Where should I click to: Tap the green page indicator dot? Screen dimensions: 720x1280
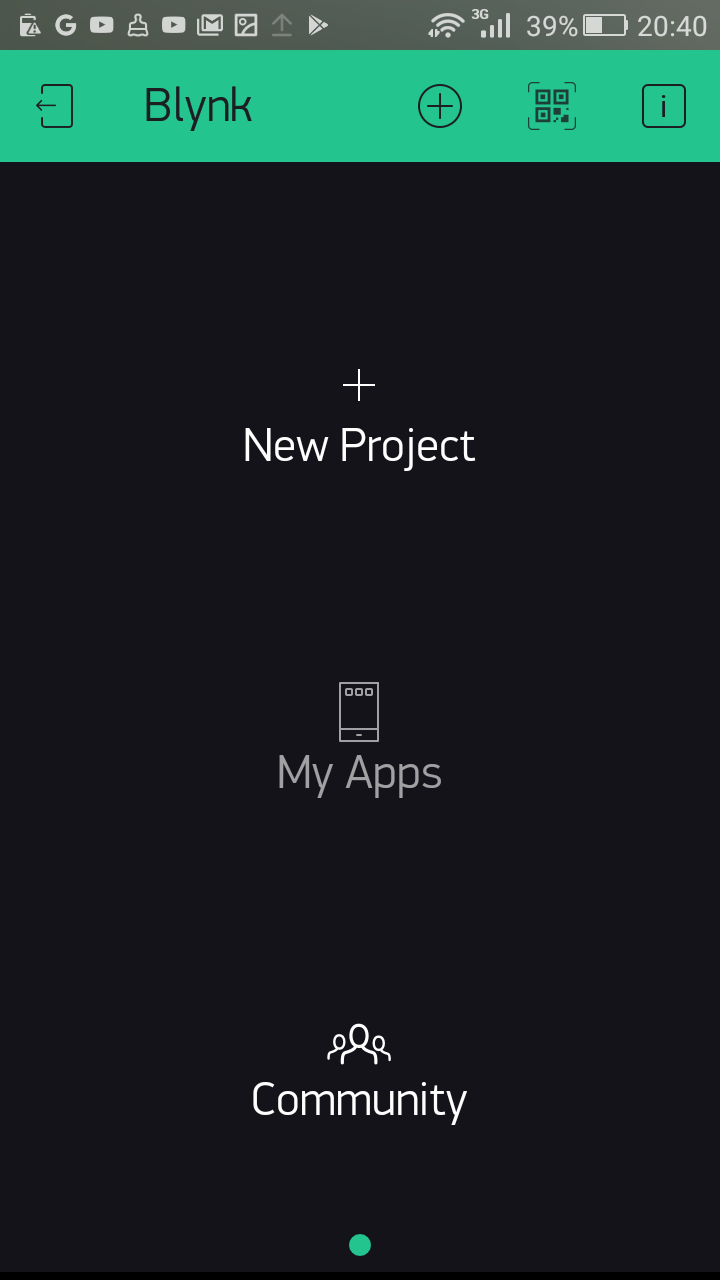coord(360,1245)
